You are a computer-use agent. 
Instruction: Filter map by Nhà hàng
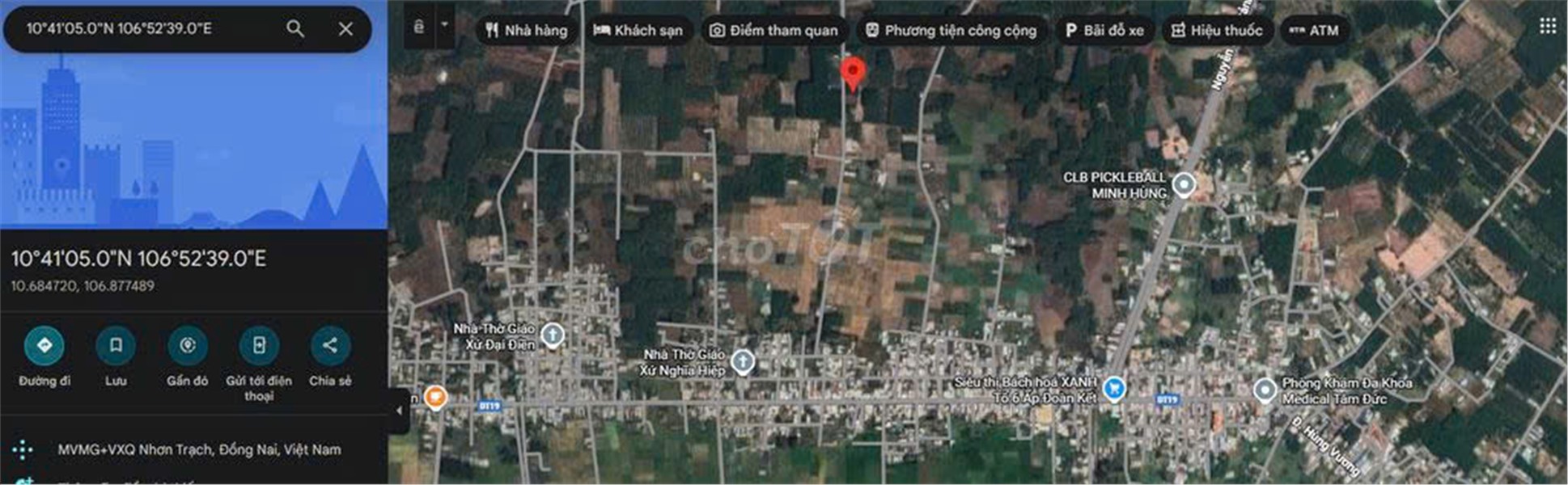point(527,31)
